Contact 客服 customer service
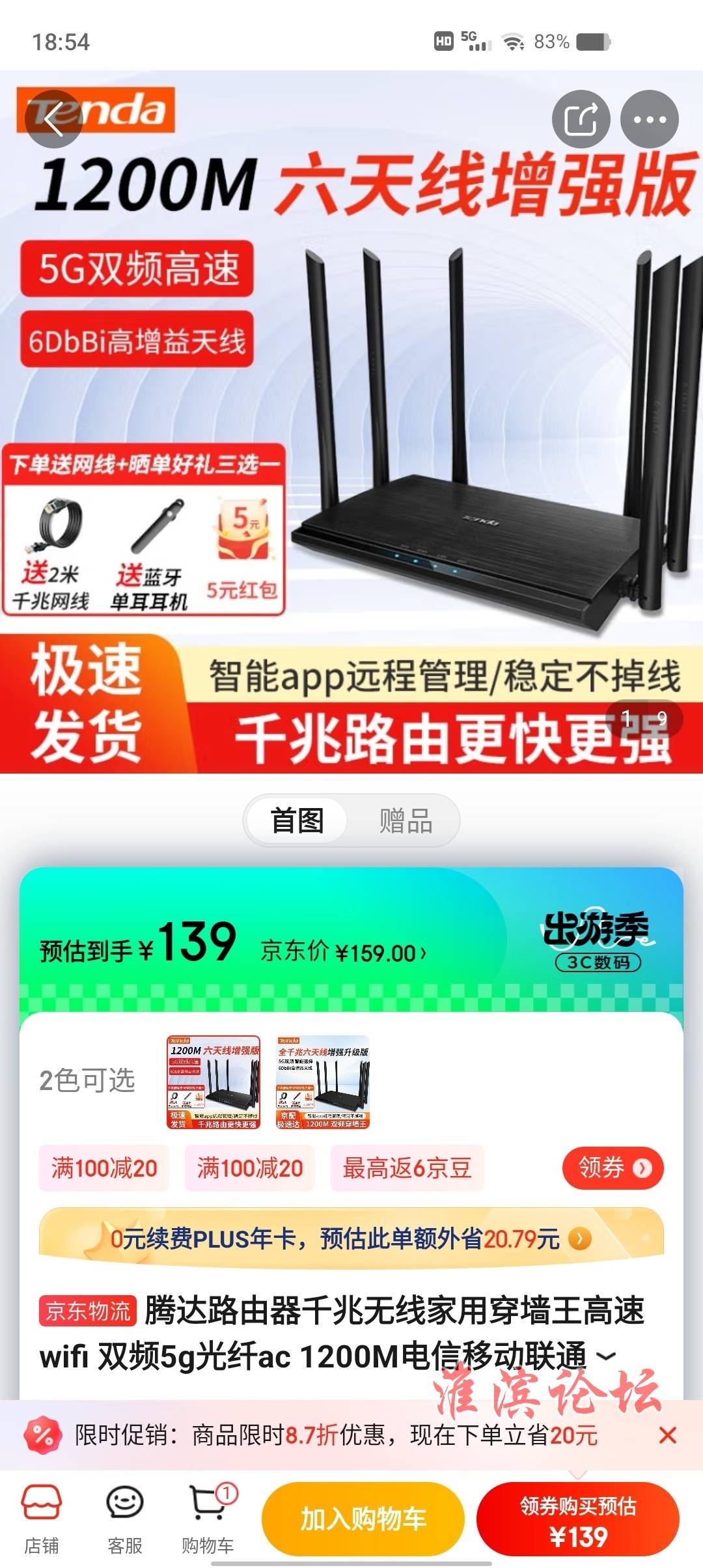This screenshot has height=1568, width=703. [124, 1519]
